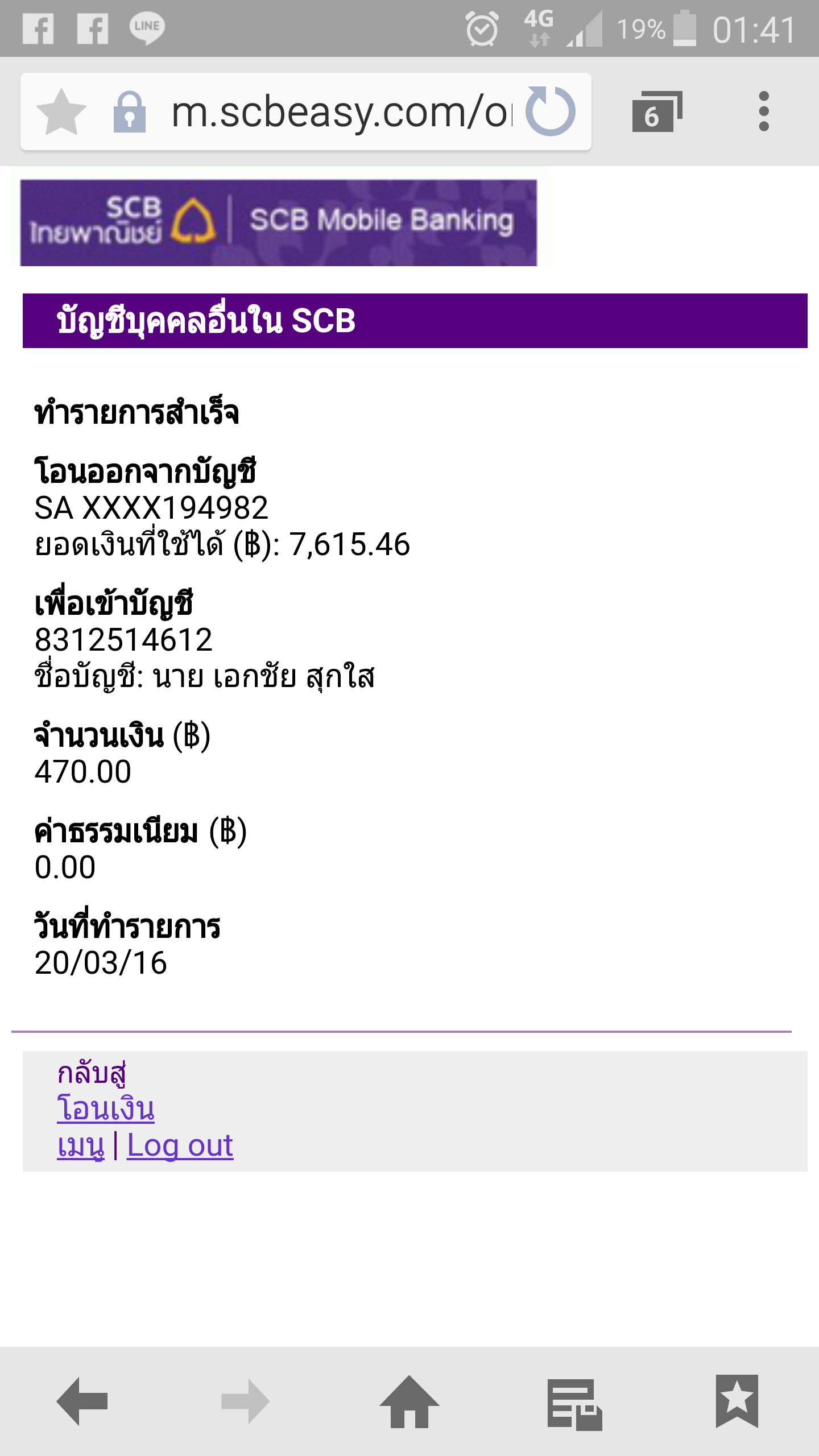Viewport: 819px width, 1456px height.
Task: Open the เมนู link
Action: coord(81,1145)
